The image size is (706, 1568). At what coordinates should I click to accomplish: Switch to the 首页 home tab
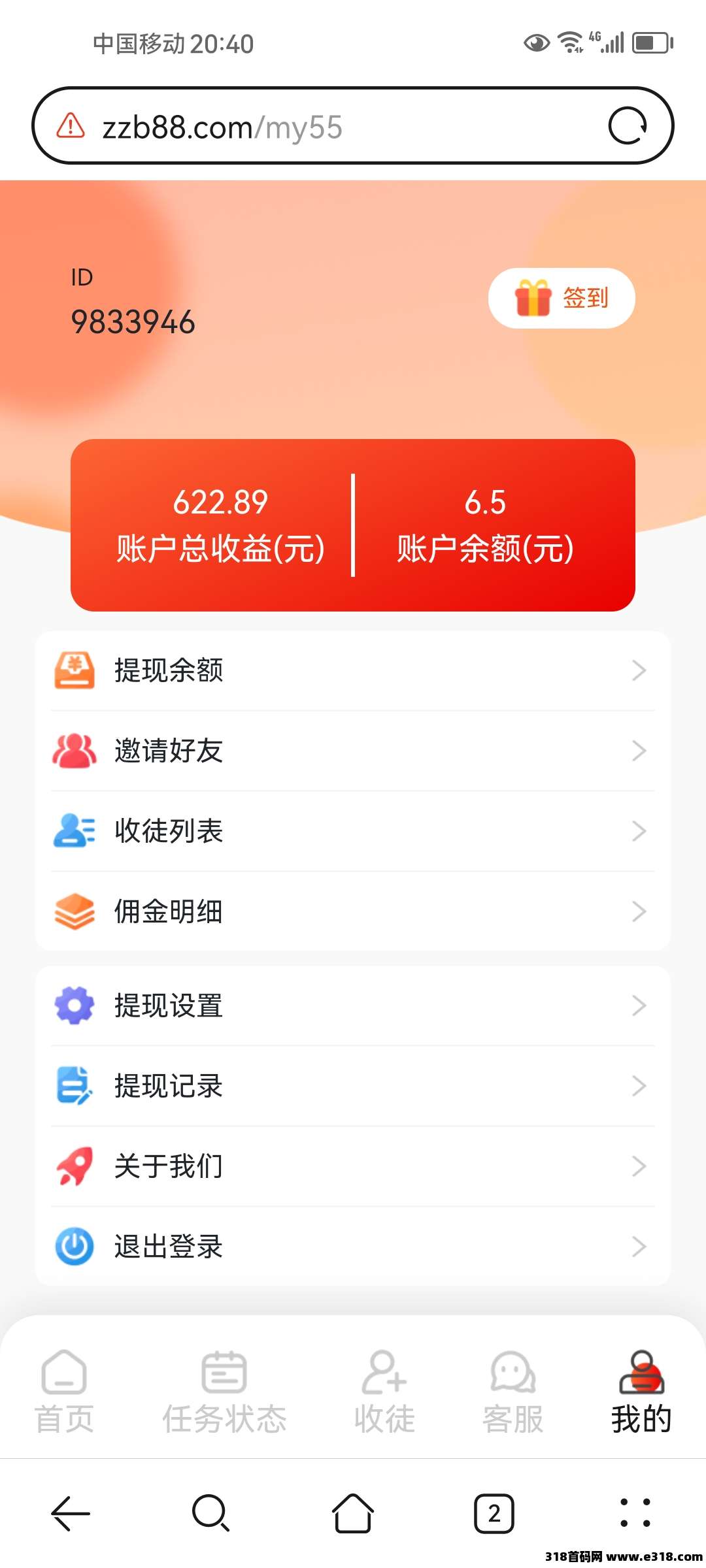click(64, 1392)
